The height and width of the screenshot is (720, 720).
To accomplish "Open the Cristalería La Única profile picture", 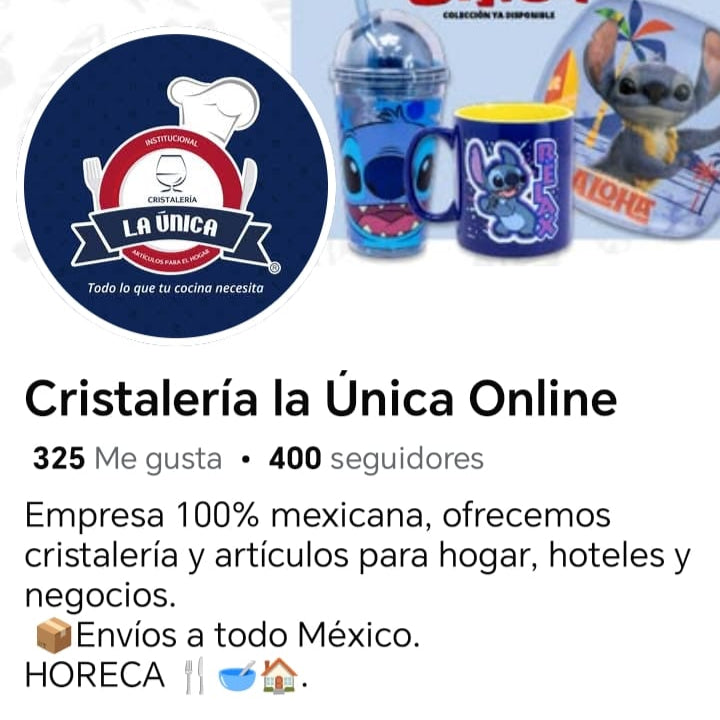I will 176,186.
